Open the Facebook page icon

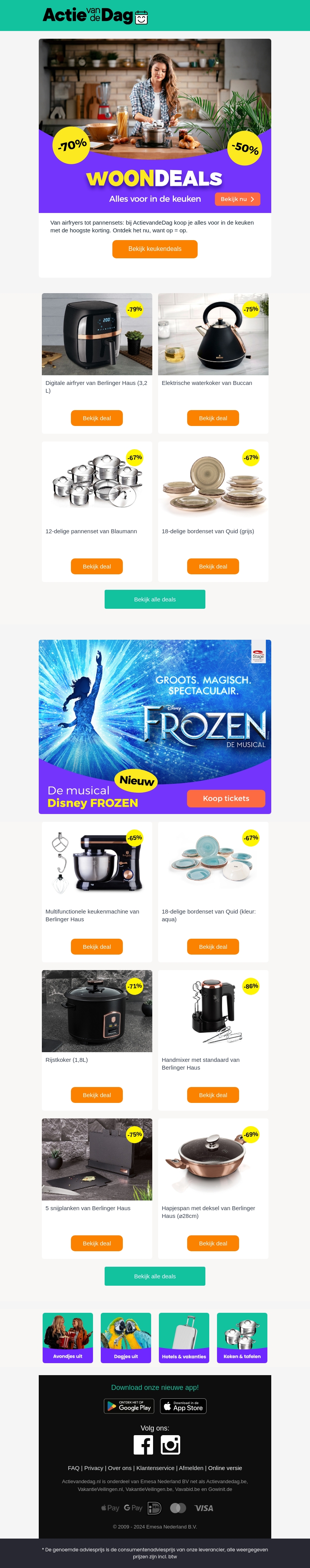[x=143, y=1444]
